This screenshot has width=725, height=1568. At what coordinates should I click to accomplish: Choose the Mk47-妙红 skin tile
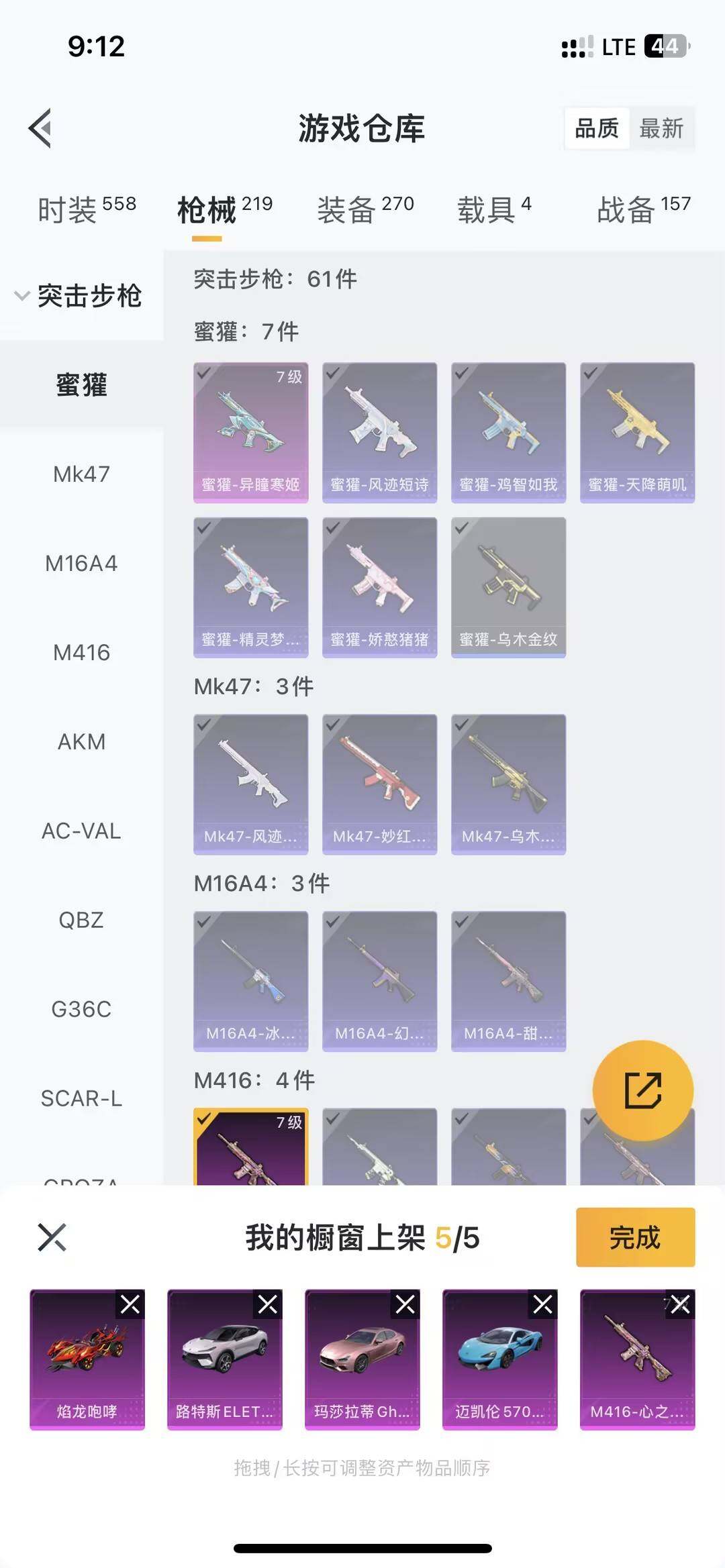(x=379, y=784)
